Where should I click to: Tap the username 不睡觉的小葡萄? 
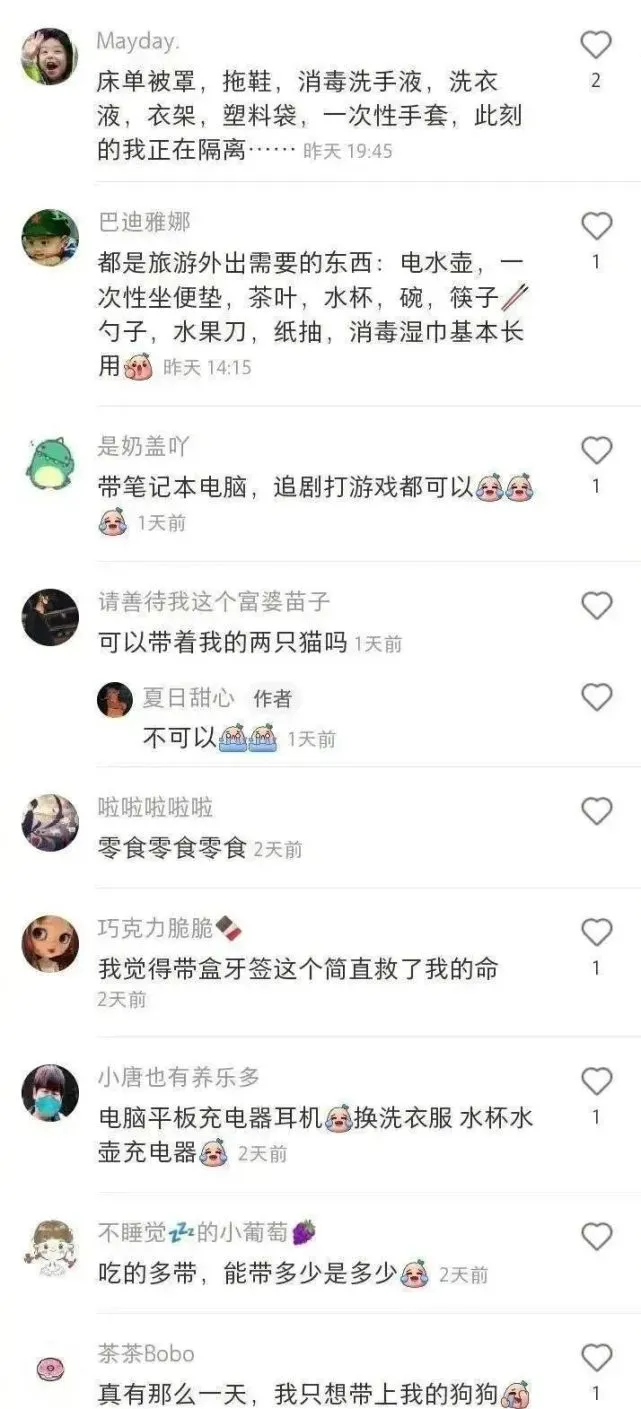[207, 1233]
